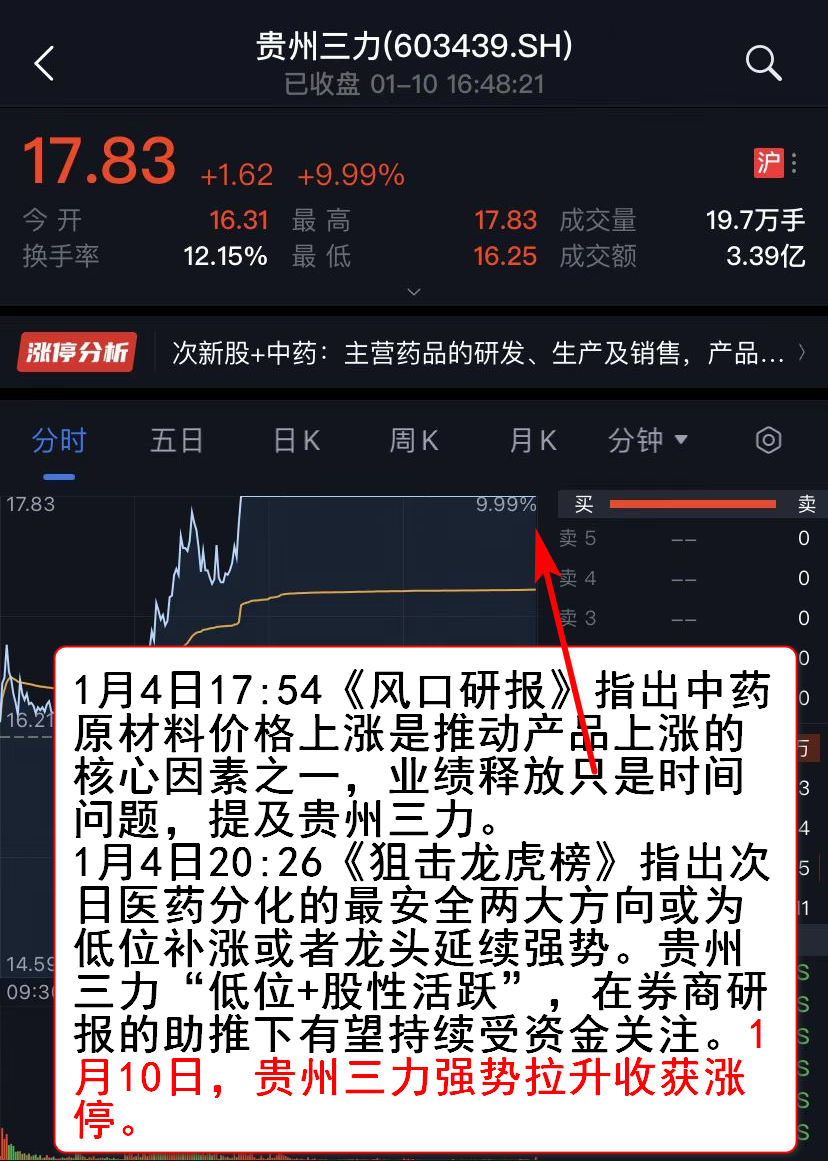View the 月K chart
Screen dimensions: 828x1161
pos(532,440)
